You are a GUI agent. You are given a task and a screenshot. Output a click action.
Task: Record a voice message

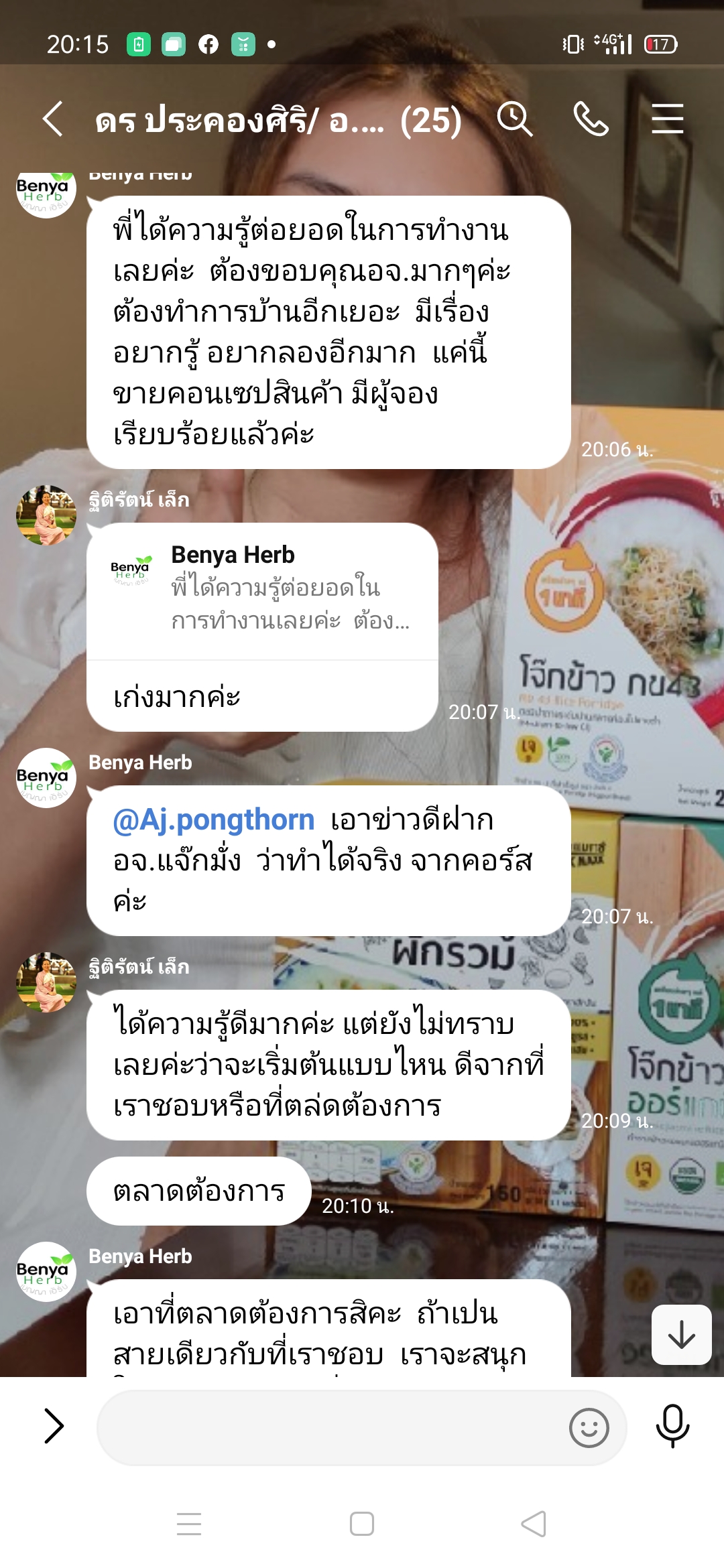(672, 1426)
